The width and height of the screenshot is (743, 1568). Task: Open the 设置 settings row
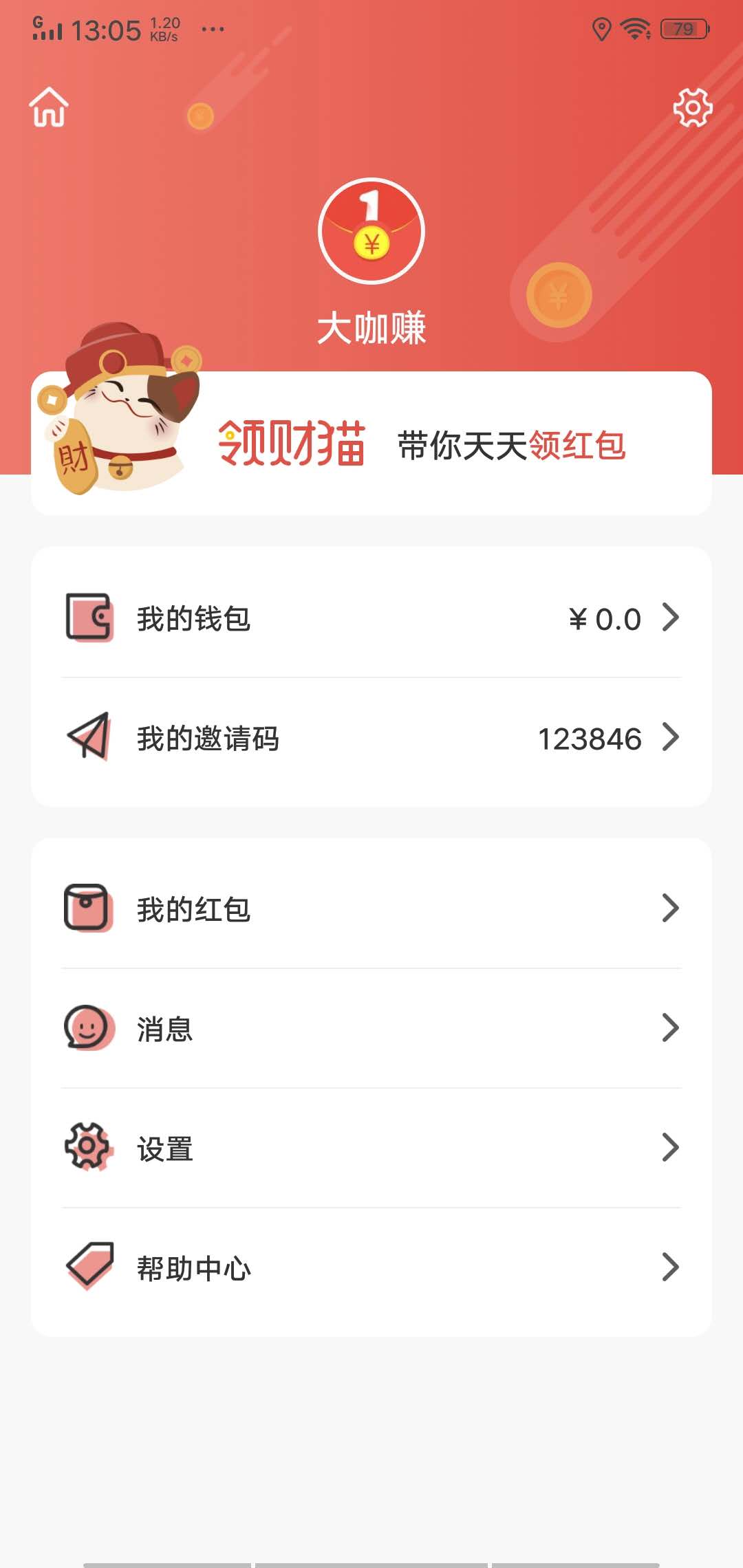[x=371, y=1148]
